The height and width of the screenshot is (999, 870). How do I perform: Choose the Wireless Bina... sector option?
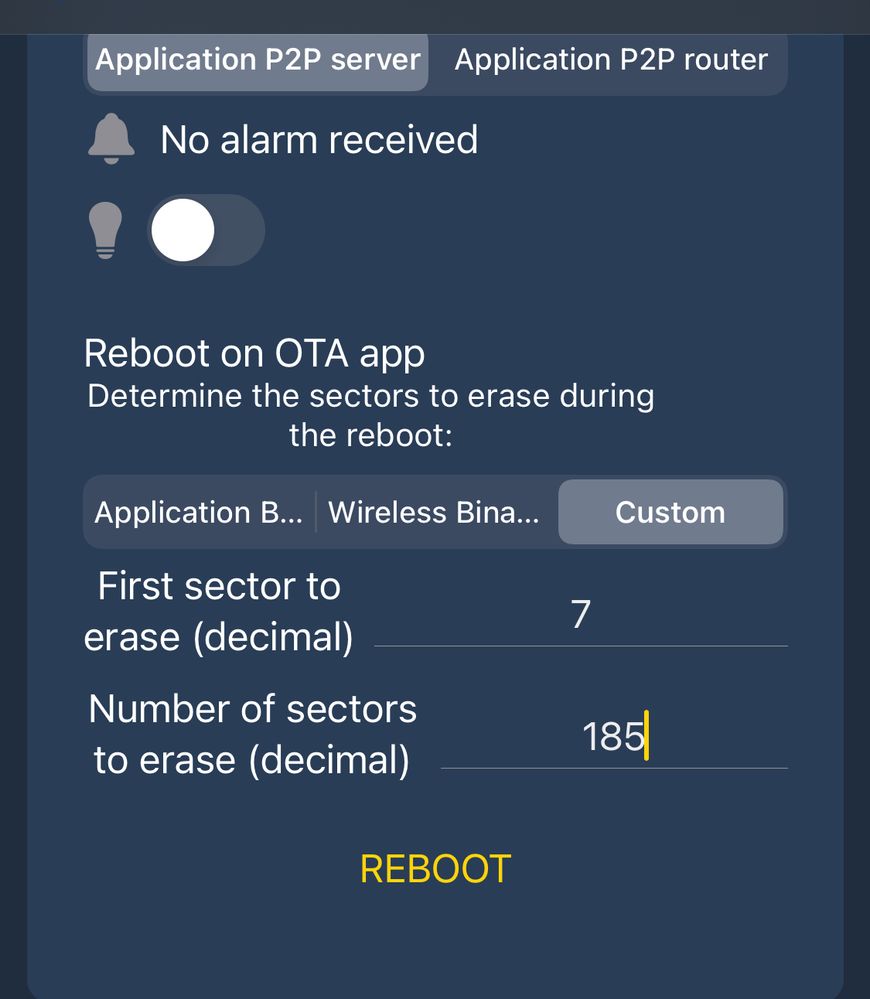(434, 513)
